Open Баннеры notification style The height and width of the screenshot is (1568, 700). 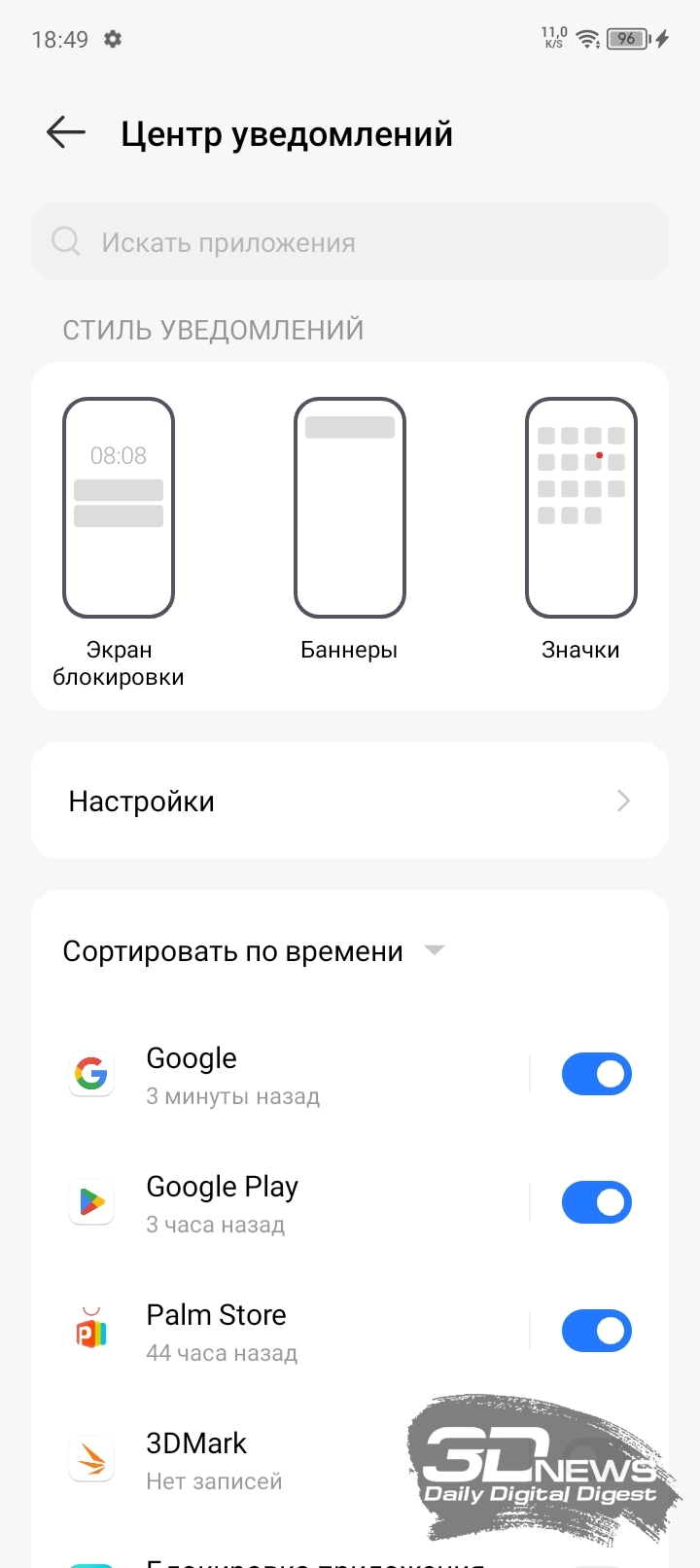(350, 530)
